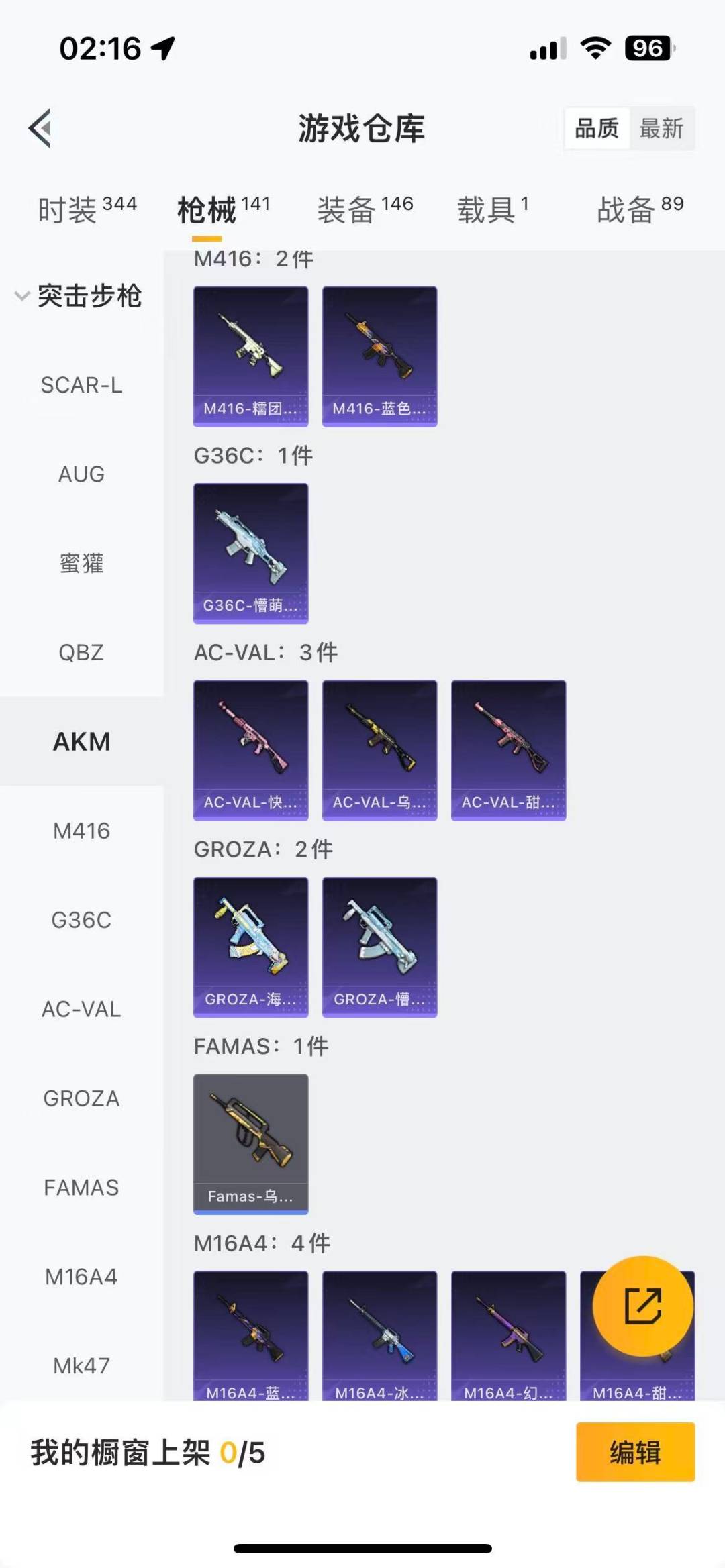Tap the orange share floating button
Image resolution: width=725 pixels, height=1568 pixels.
642,1306
